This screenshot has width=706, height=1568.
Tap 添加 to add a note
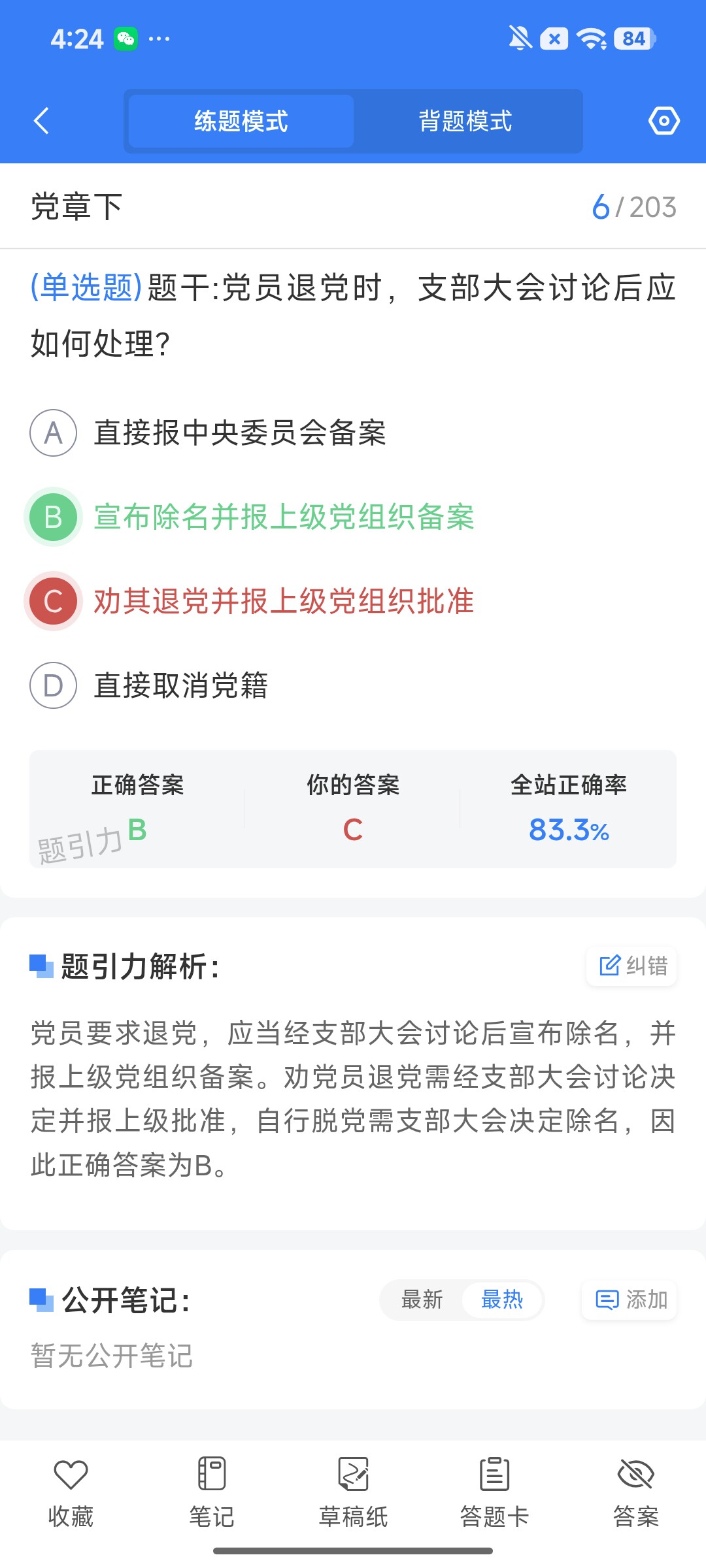coord(630,1300)
